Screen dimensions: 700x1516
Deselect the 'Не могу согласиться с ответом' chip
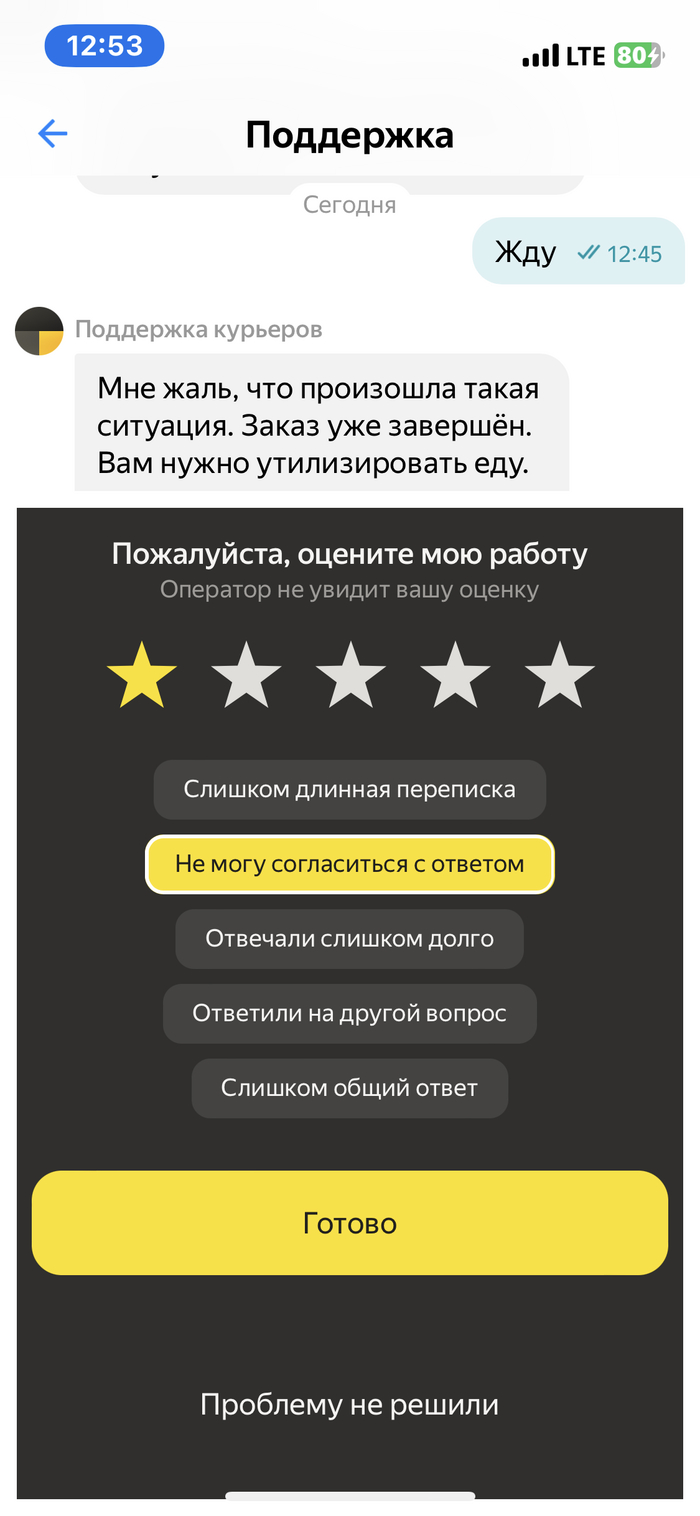pos(349,864)
